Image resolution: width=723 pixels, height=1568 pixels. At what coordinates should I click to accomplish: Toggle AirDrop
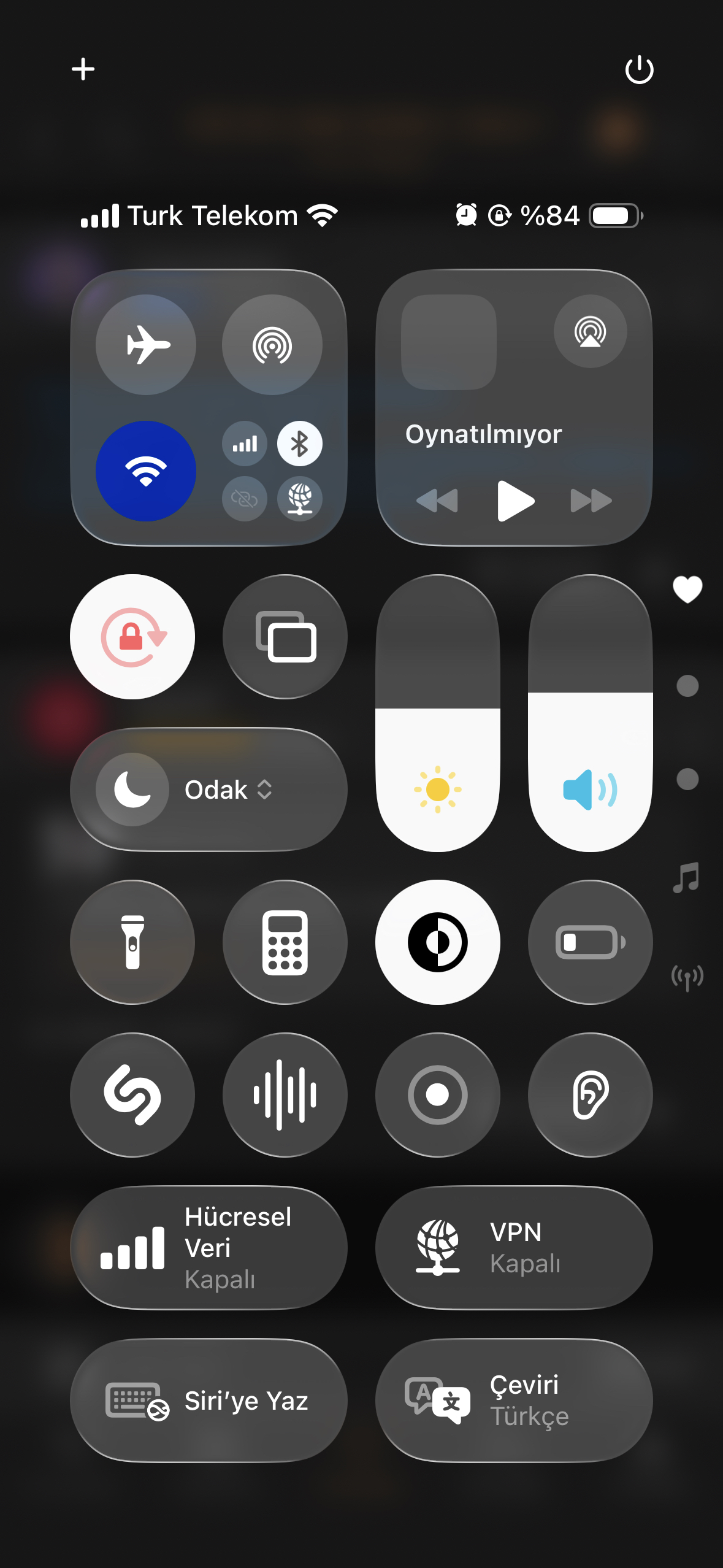tap(272, 345)
